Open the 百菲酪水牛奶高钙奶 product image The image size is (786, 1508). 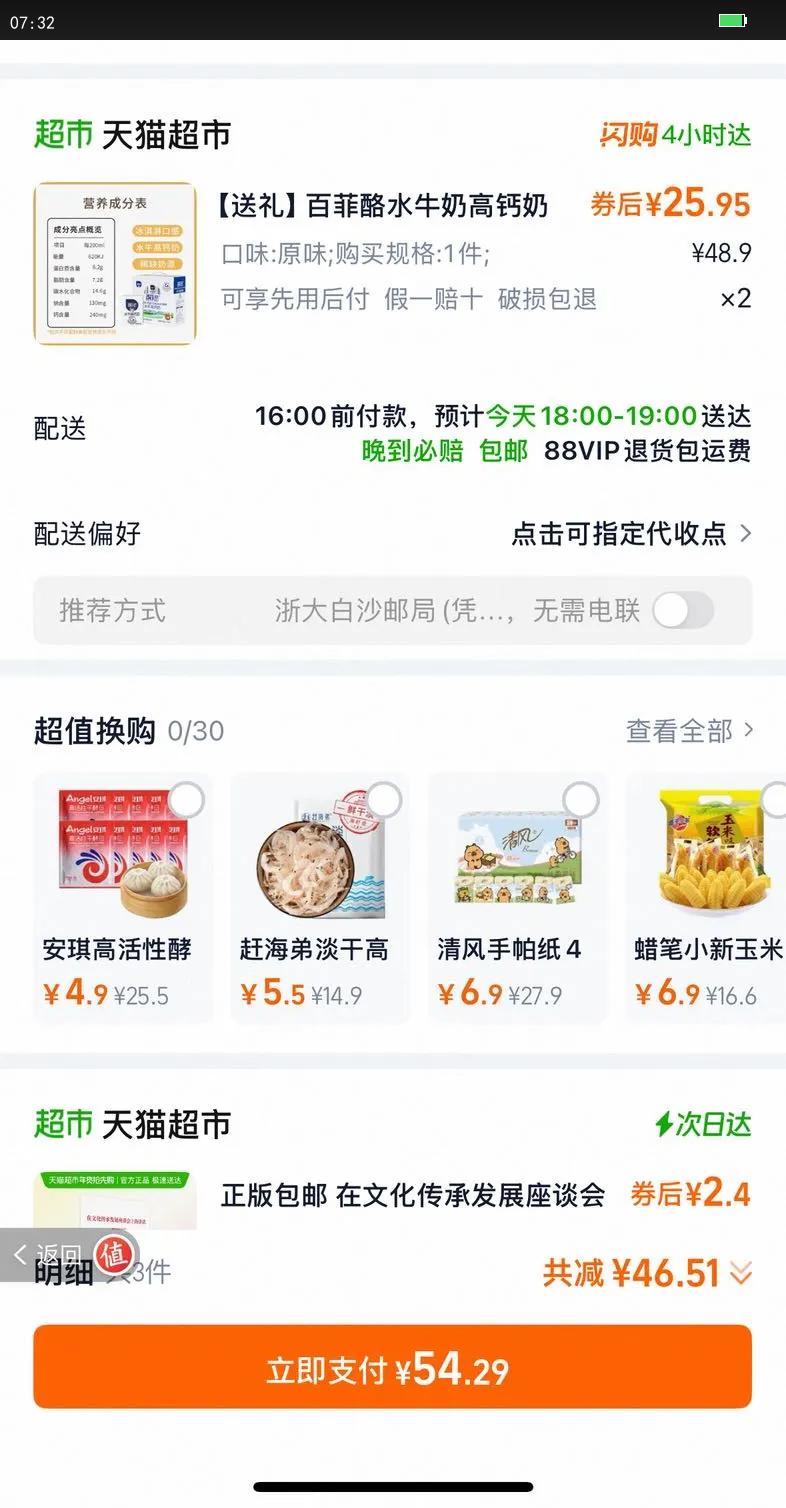[114, 264]
